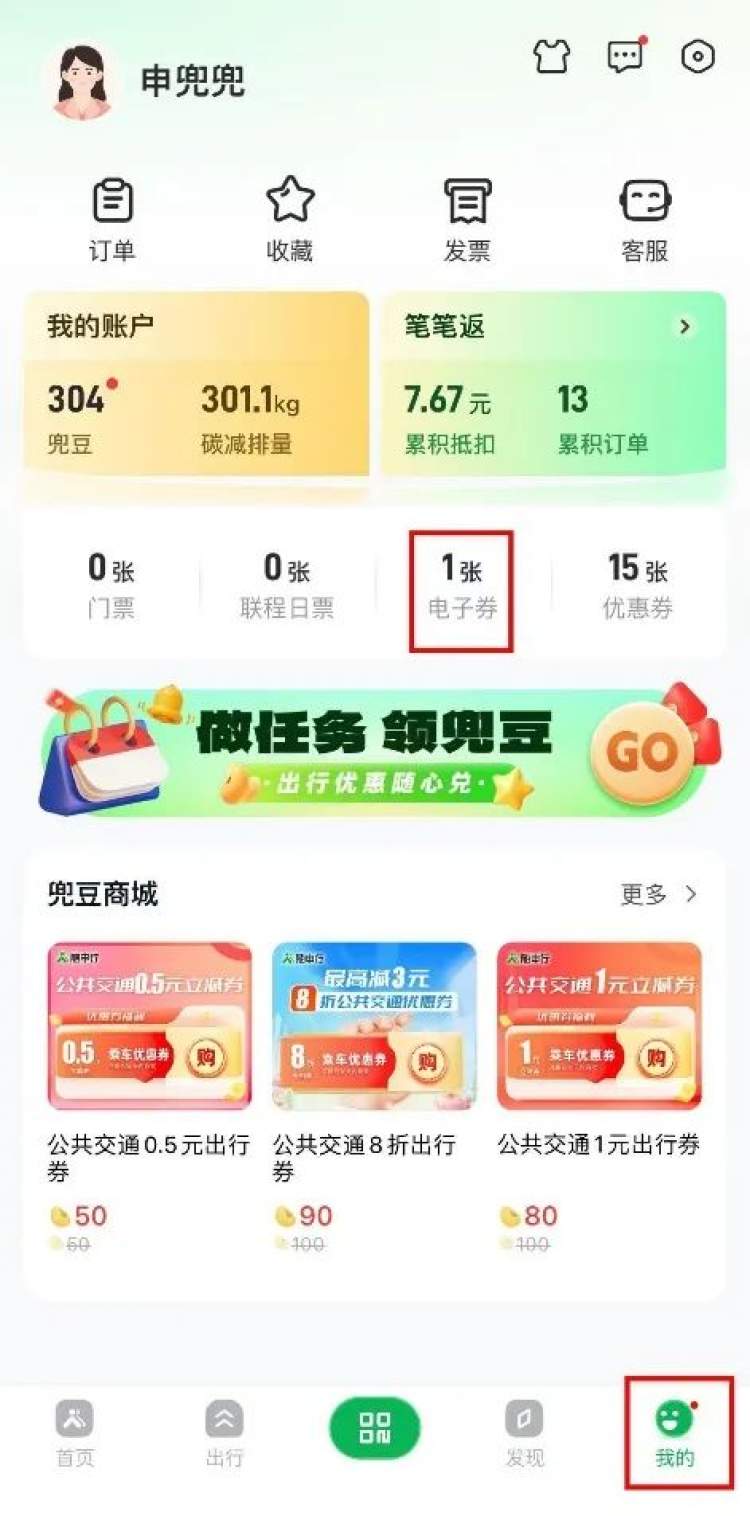Open the theme skin shirt icon
The height and width of the screenshot is (1516, 750).
[x=551, y=57]
